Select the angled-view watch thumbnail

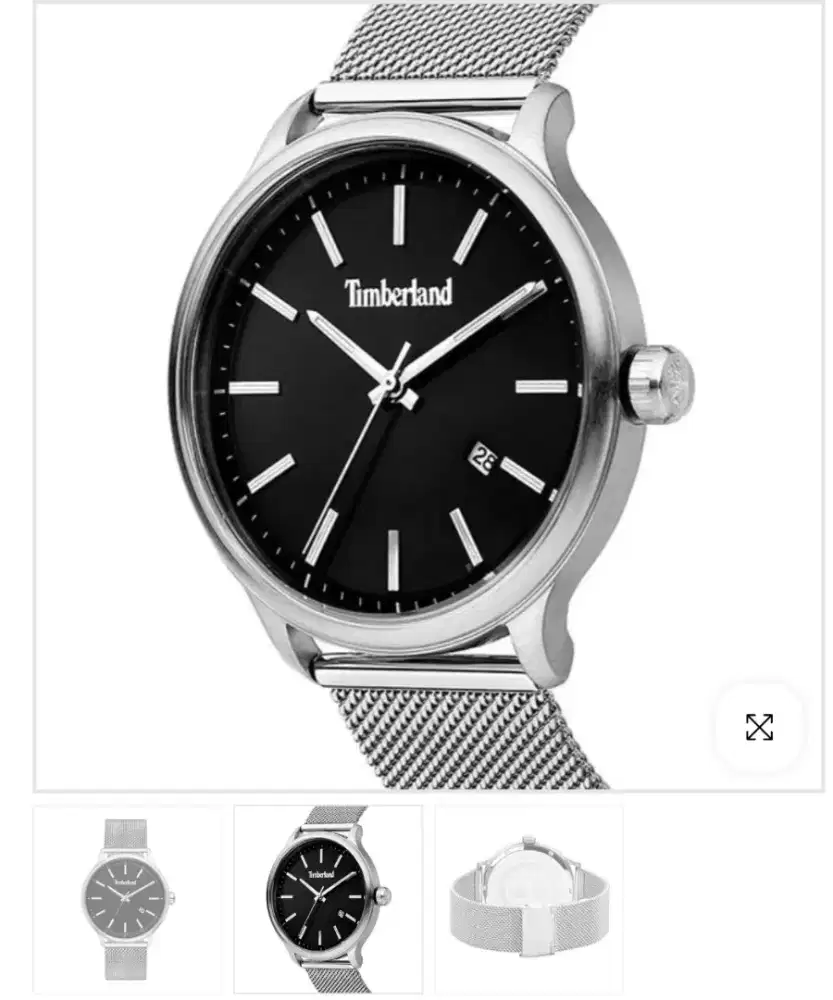(x=328, y=898)
